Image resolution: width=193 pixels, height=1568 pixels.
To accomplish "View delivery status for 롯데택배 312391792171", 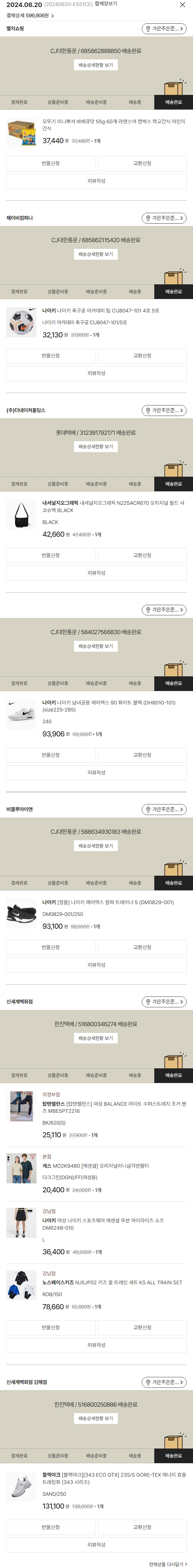I will (96, 447).
